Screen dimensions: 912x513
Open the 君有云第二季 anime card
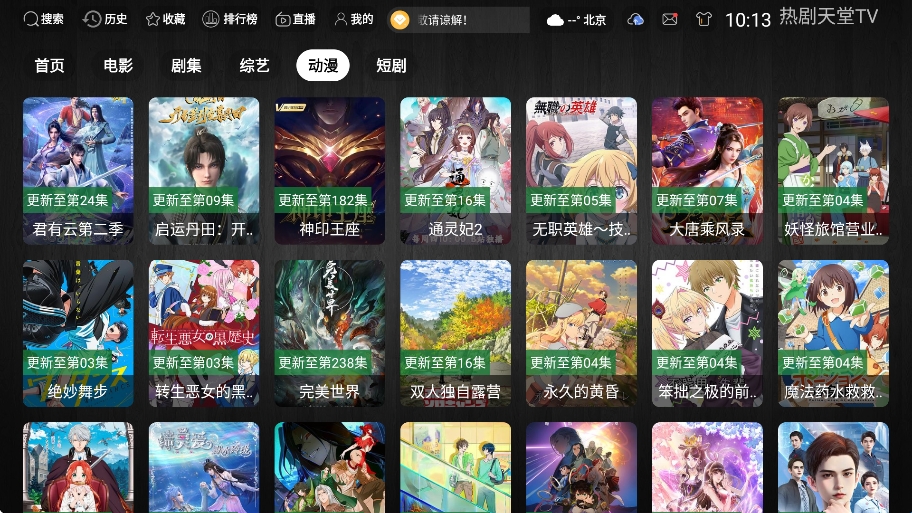click(78, 170)
